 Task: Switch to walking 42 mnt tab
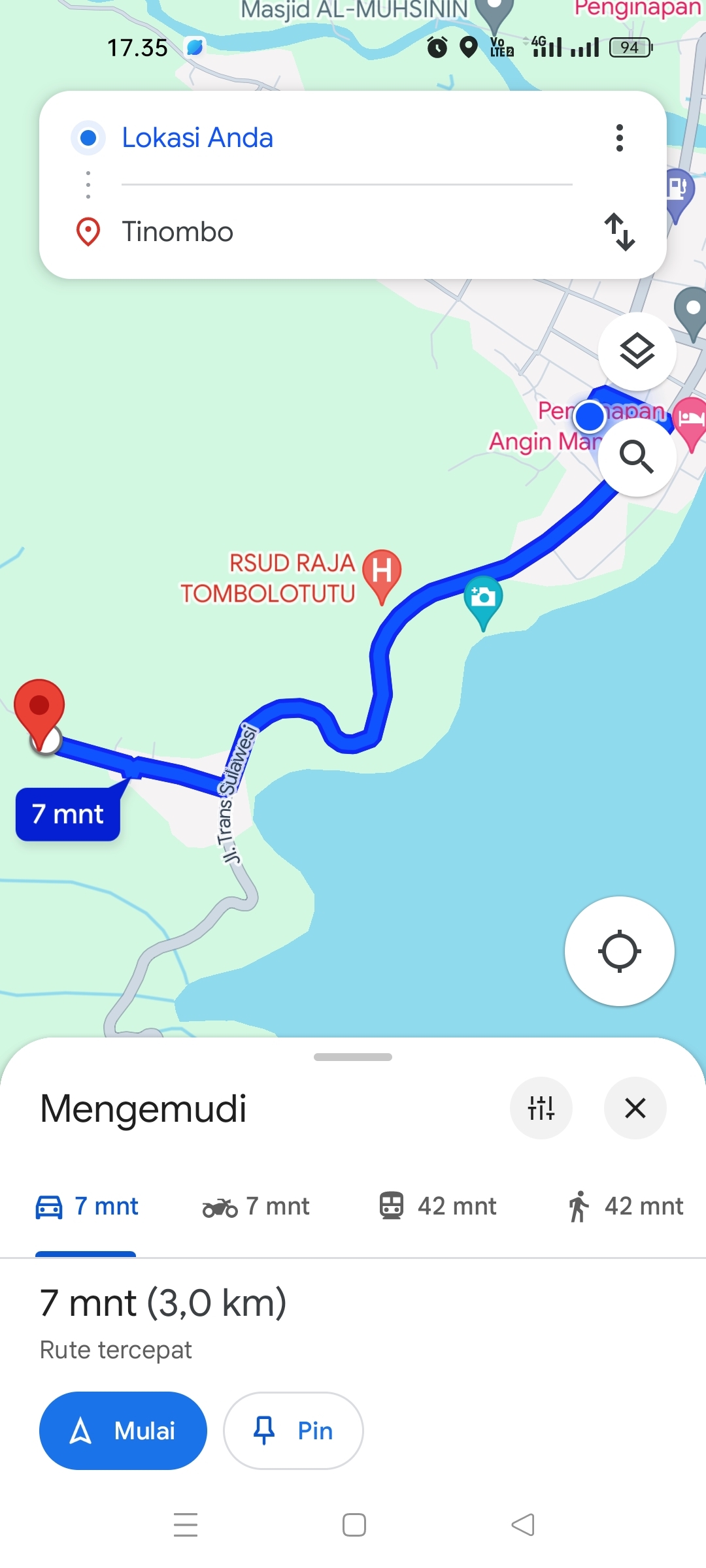626,1206
